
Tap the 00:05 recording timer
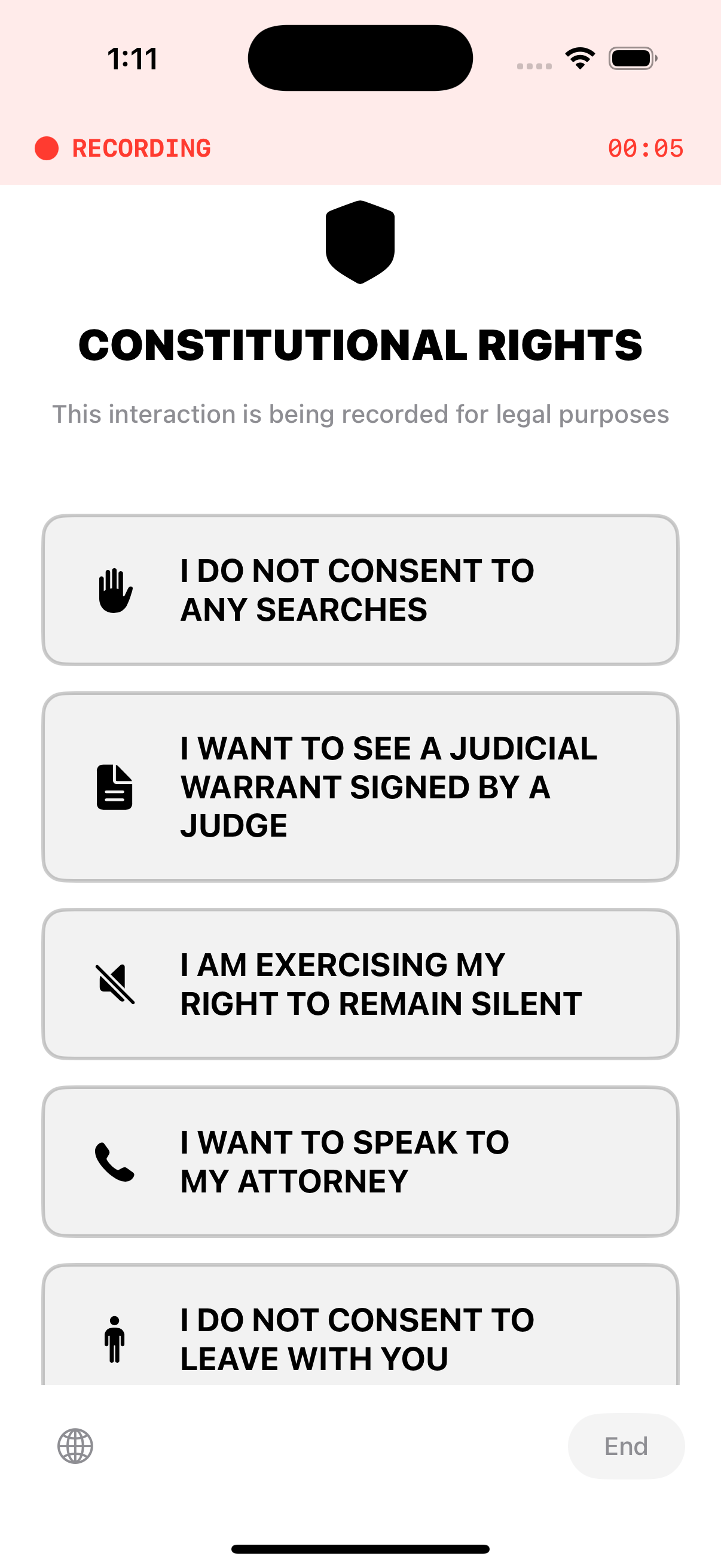point(646,147)
